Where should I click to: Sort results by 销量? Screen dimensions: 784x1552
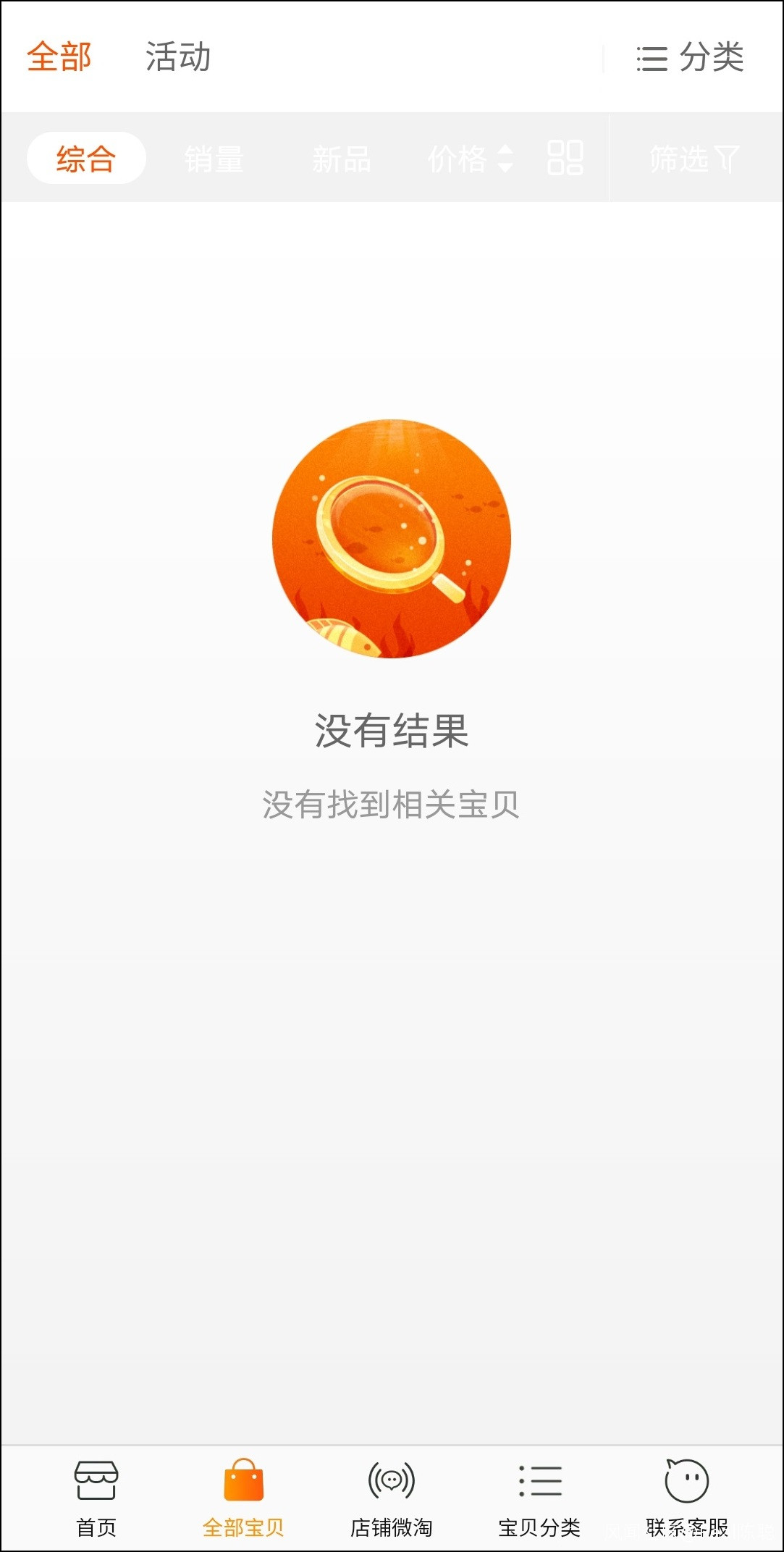[214, 159]
